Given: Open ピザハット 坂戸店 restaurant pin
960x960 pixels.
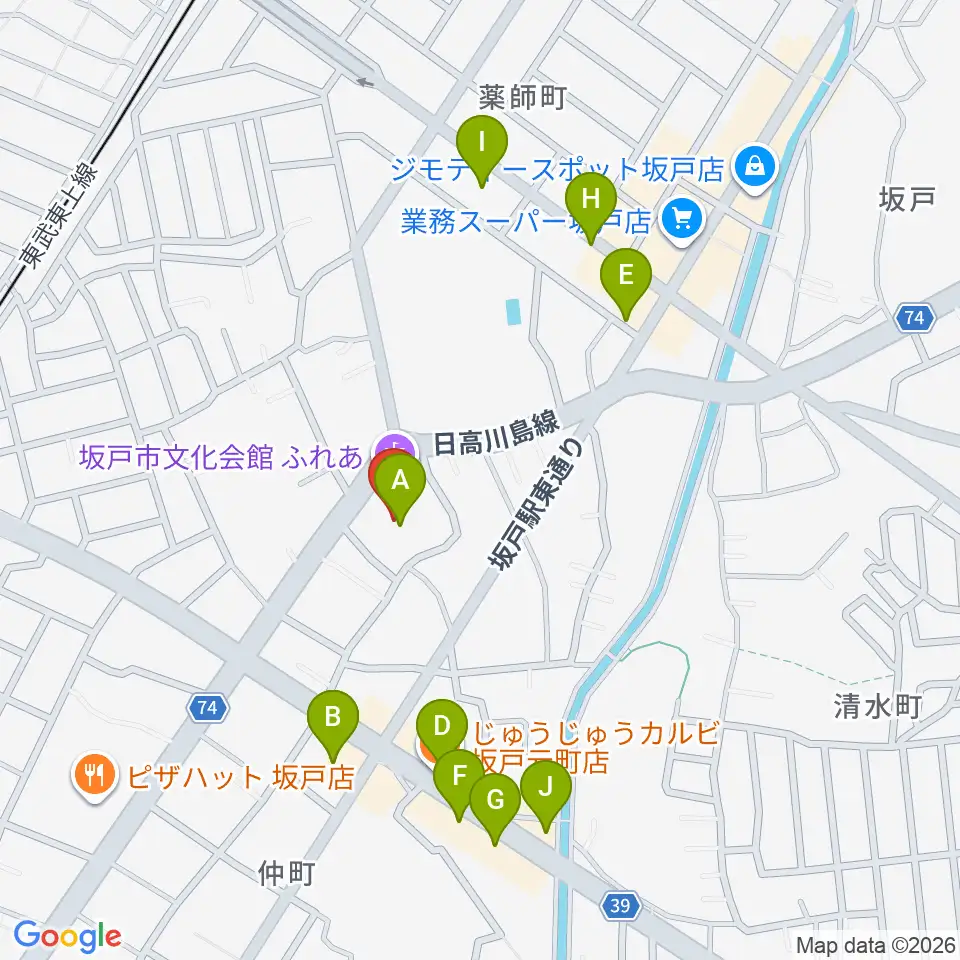Looking at the screenshot, I should click(92, 775).
